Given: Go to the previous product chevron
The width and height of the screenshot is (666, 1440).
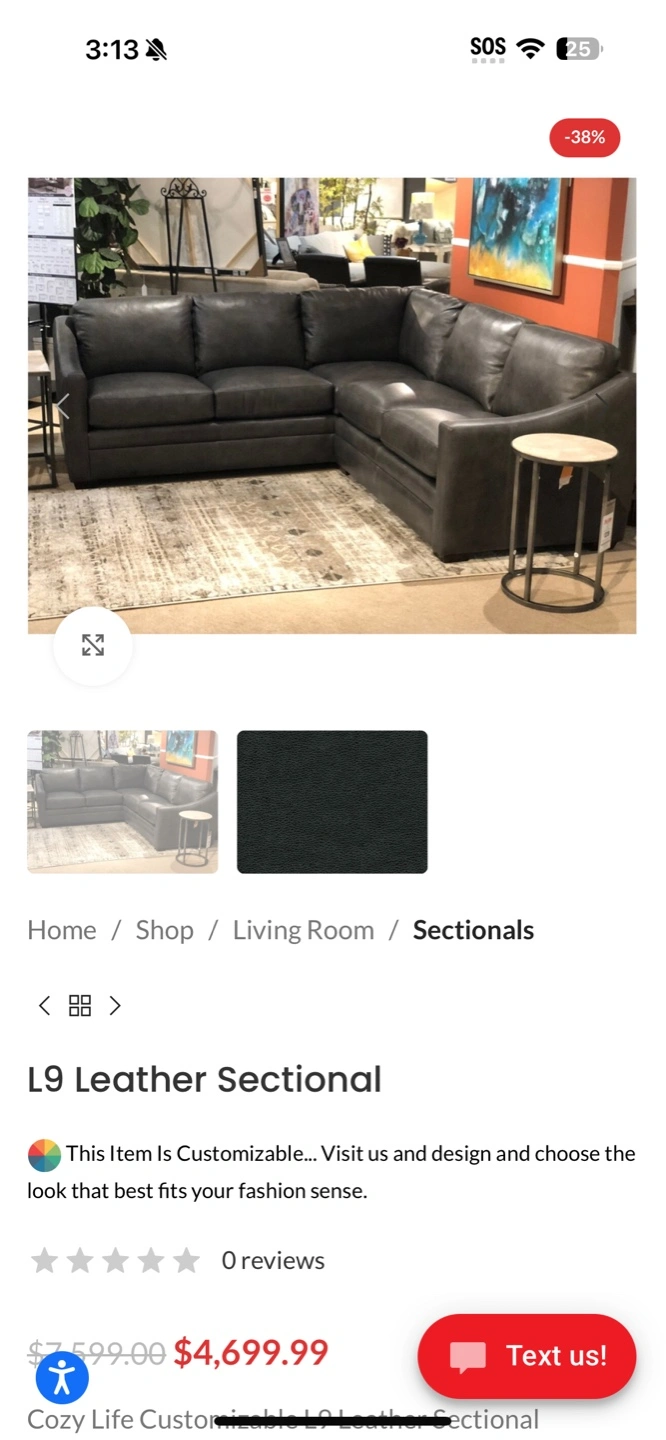Looking at the screenshot, I should click(44, 1006).
